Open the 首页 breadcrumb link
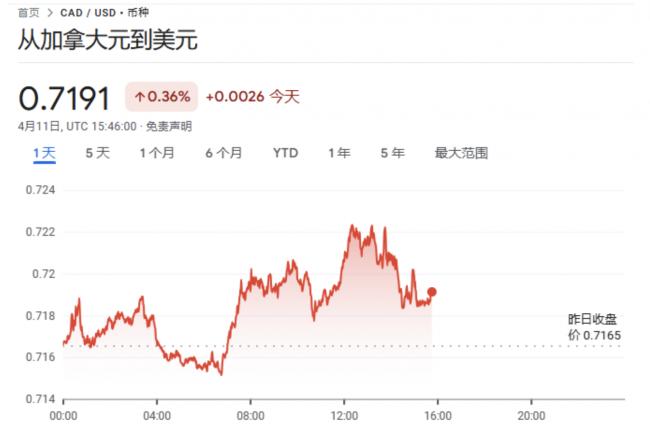The image size is (650, 431). (30, 15)
